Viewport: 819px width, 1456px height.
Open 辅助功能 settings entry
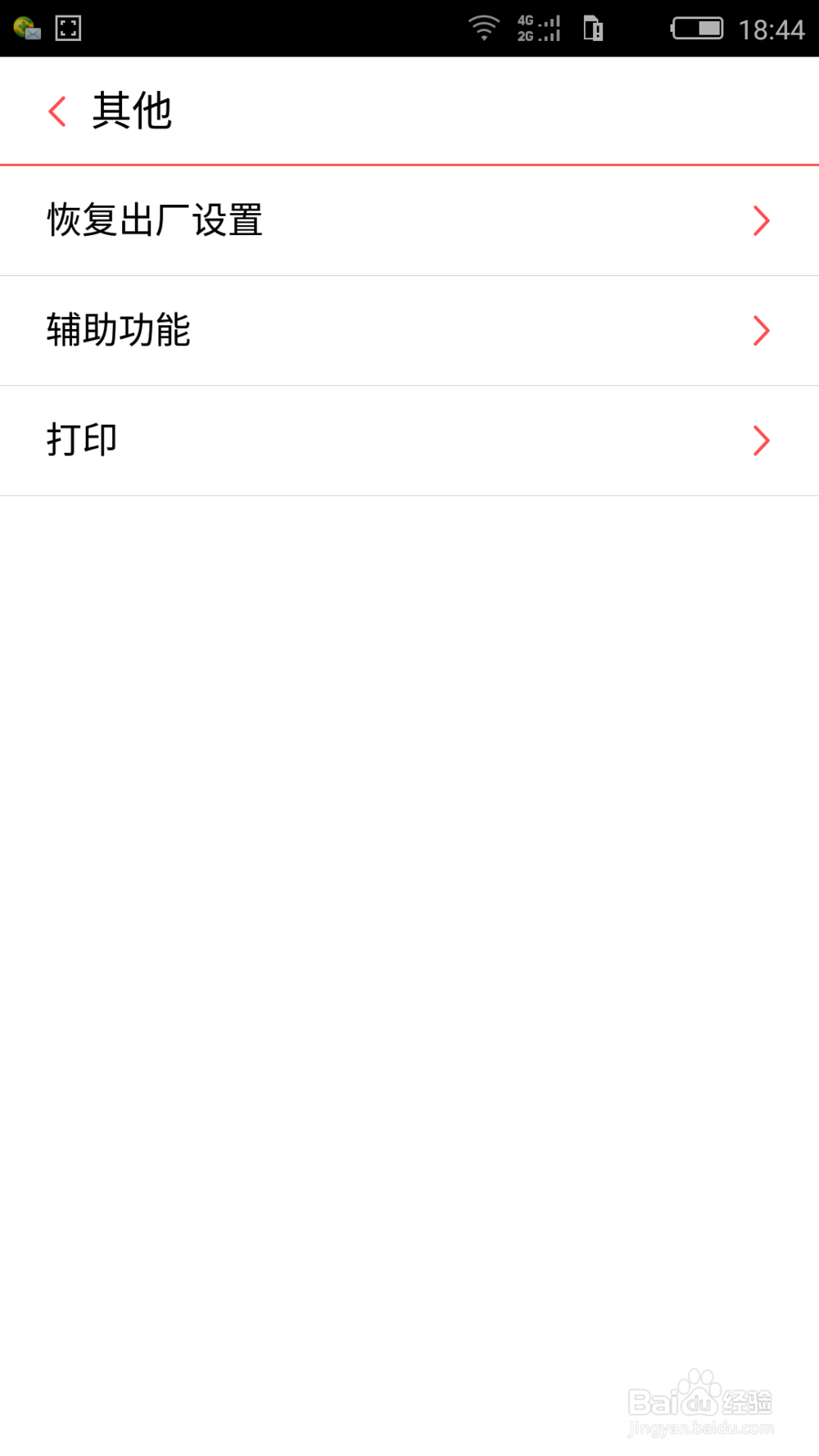119,330
